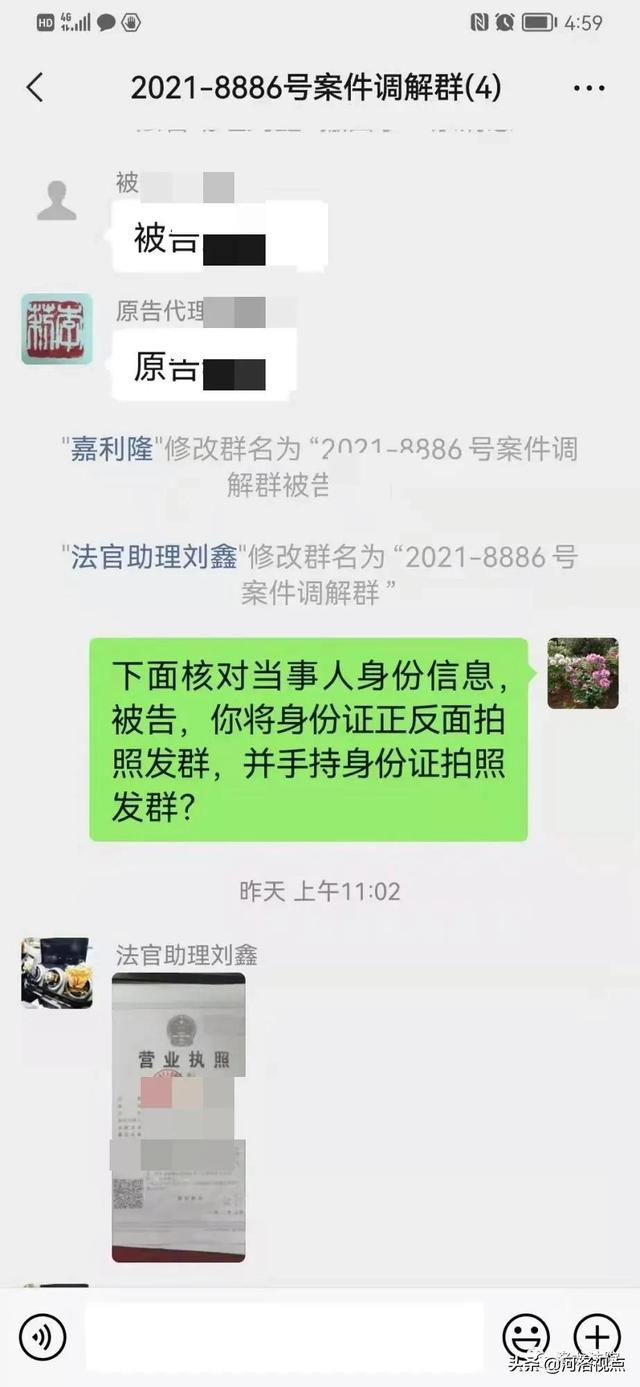Open the 营业执照 image sent by 法官助理刘鑫
The width and height of the screenshot is (640, 1387).
[x=178, y=1117]
